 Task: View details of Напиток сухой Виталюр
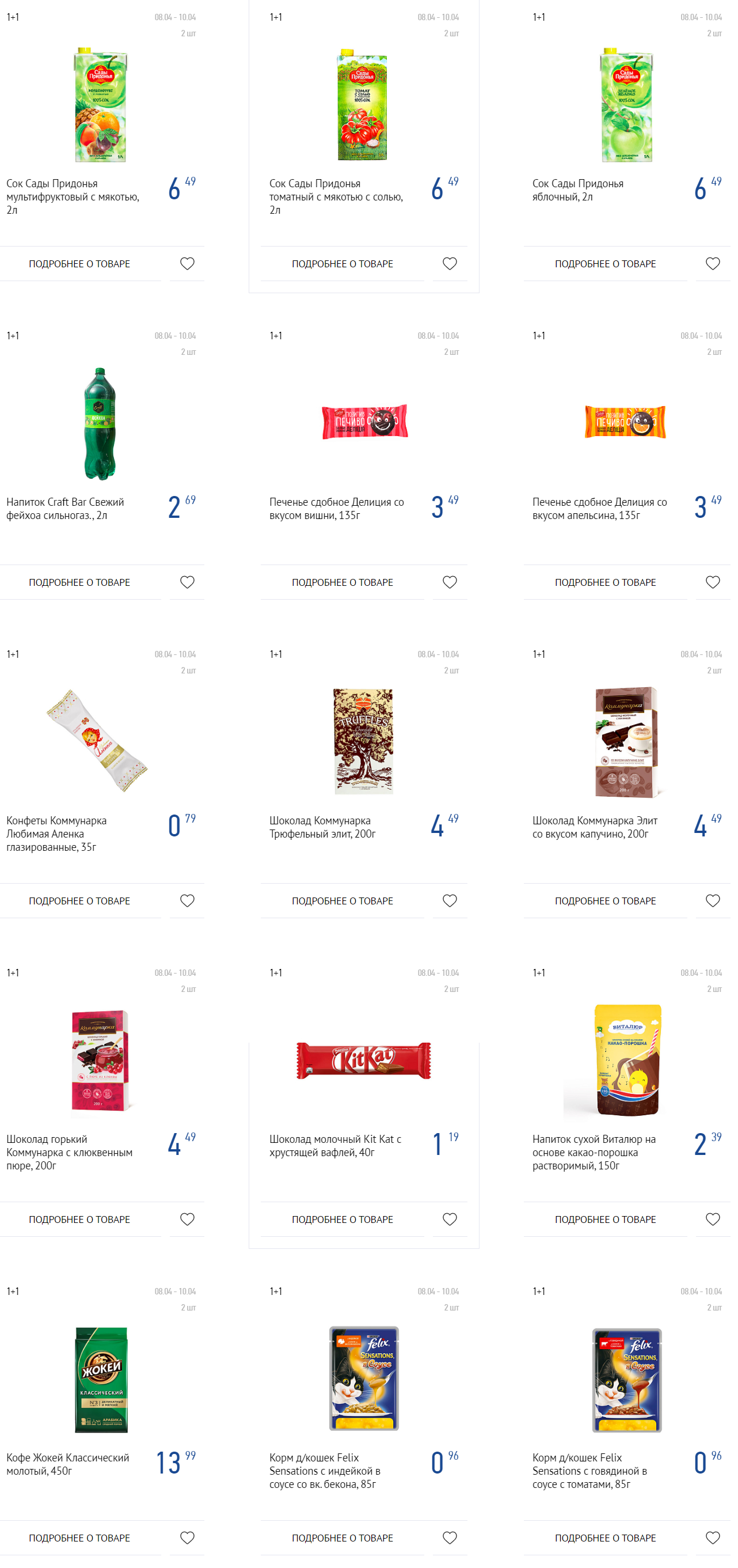tap(606, 1218)
